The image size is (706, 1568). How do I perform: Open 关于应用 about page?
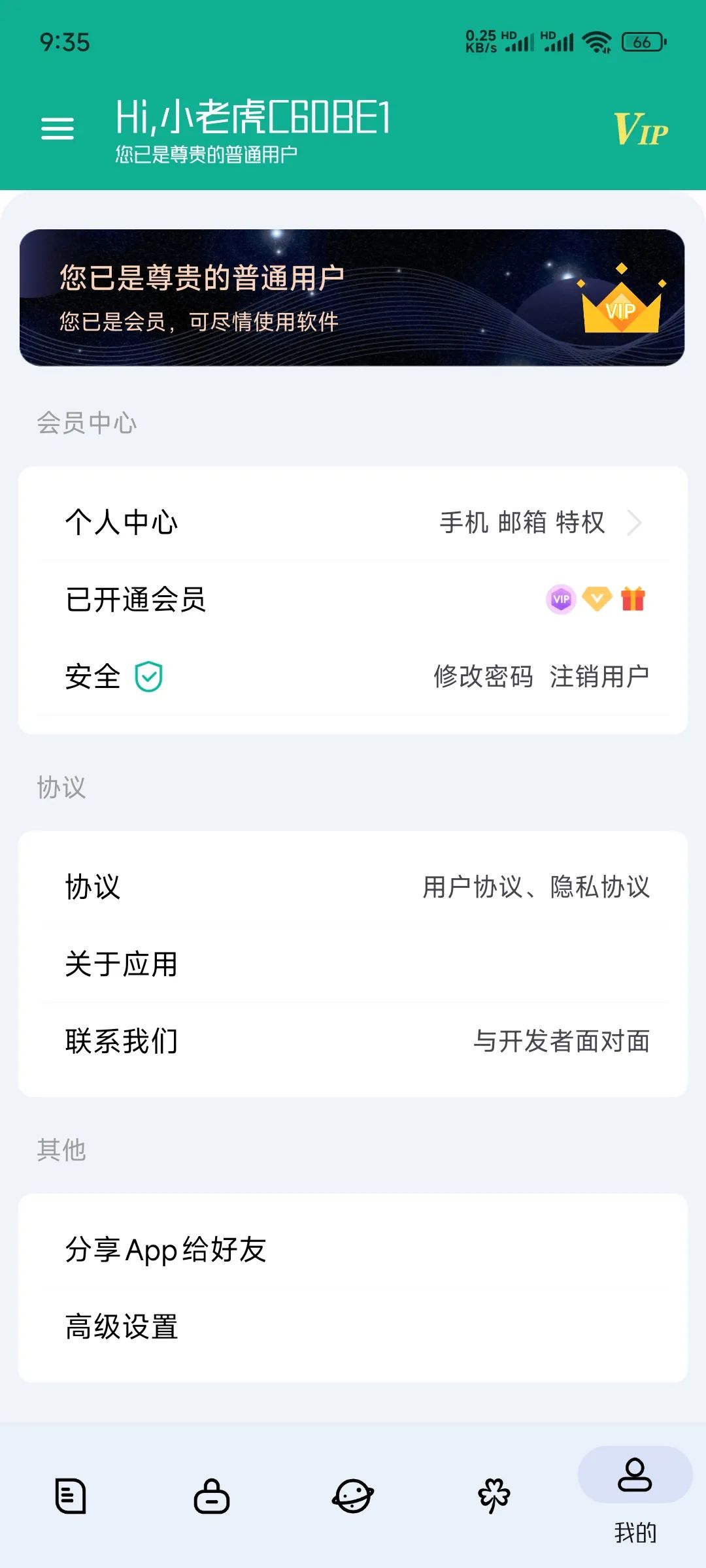(x=353, y=964)
